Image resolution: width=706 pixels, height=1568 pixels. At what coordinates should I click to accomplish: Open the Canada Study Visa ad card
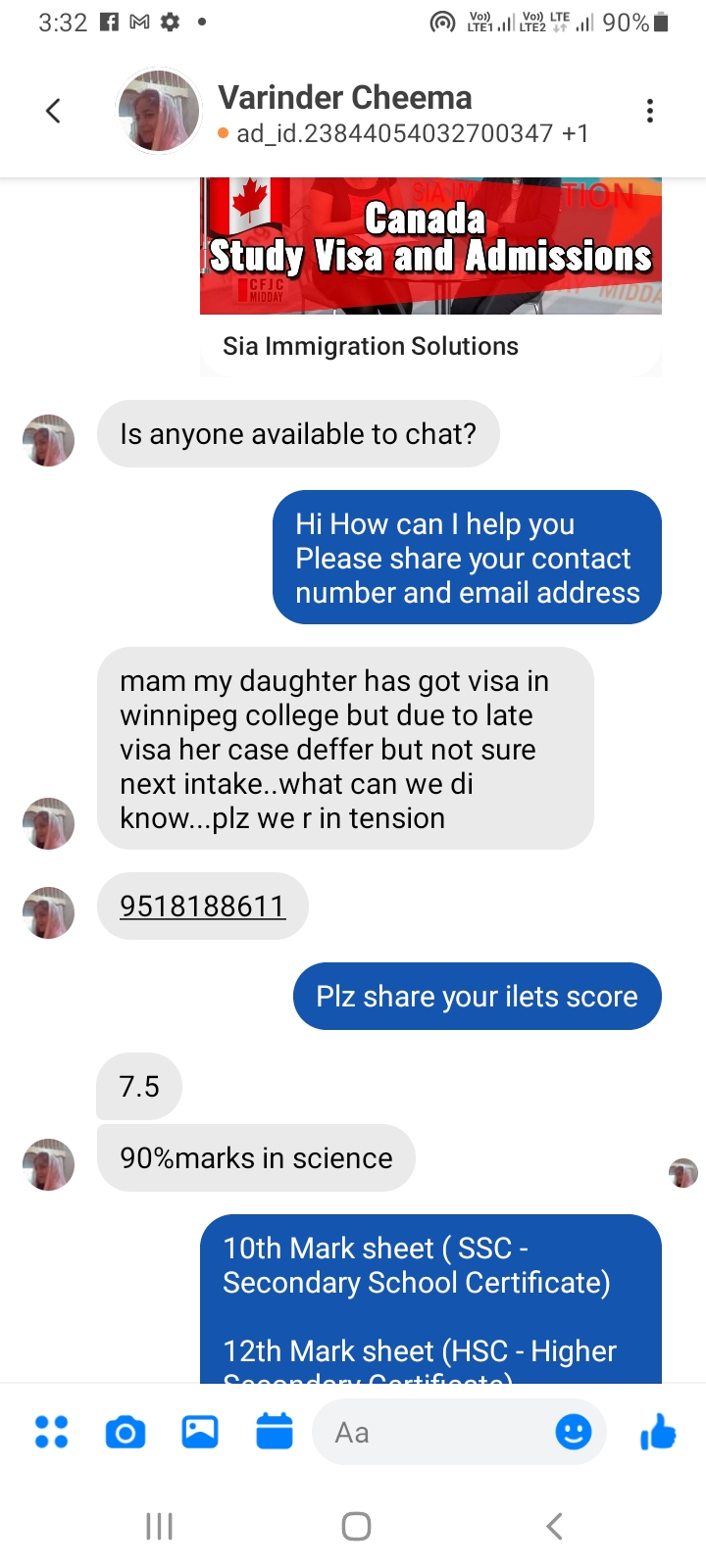point(430,276)
